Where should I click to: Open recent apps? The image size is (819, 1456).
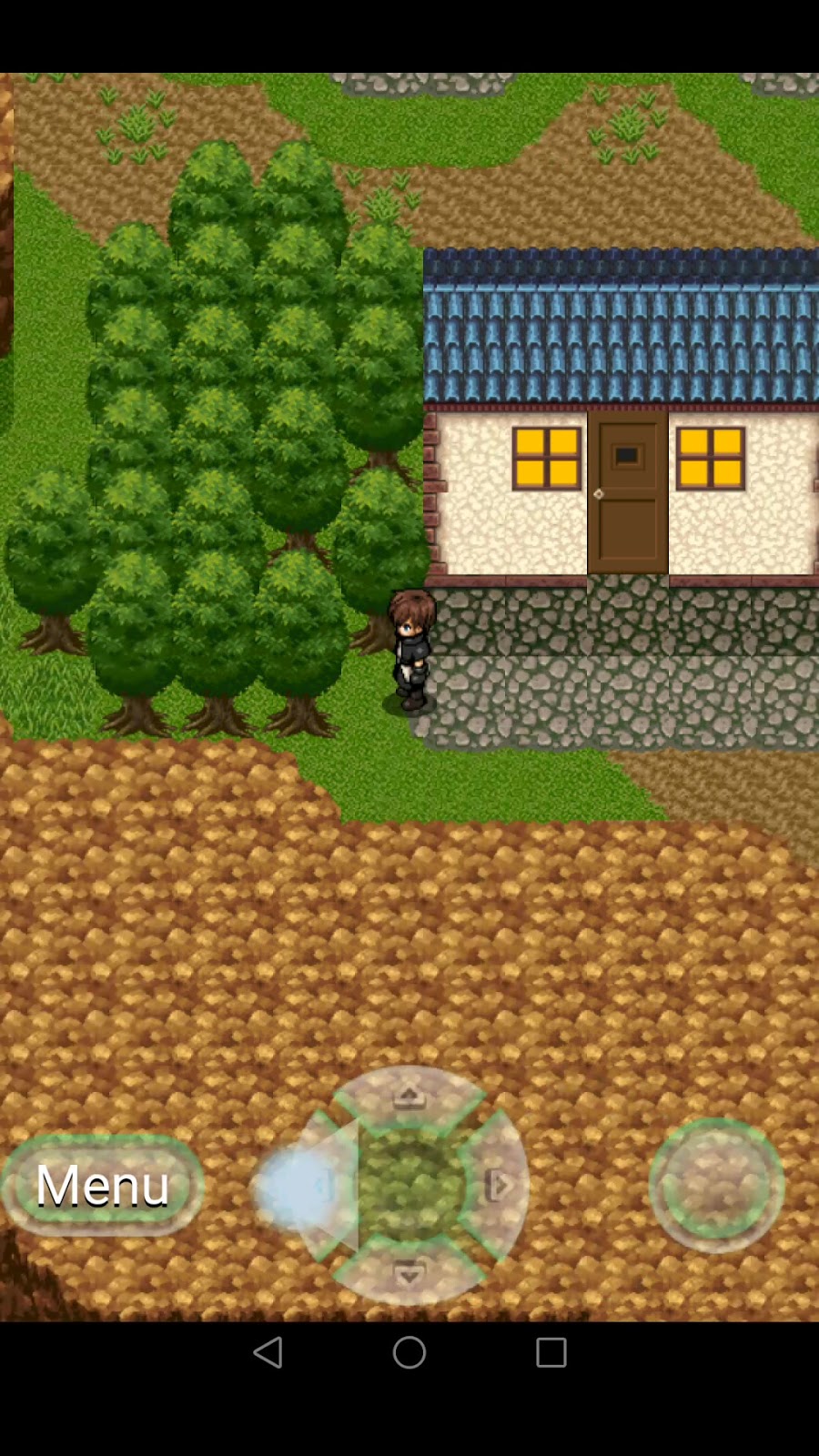point(551,1352)
